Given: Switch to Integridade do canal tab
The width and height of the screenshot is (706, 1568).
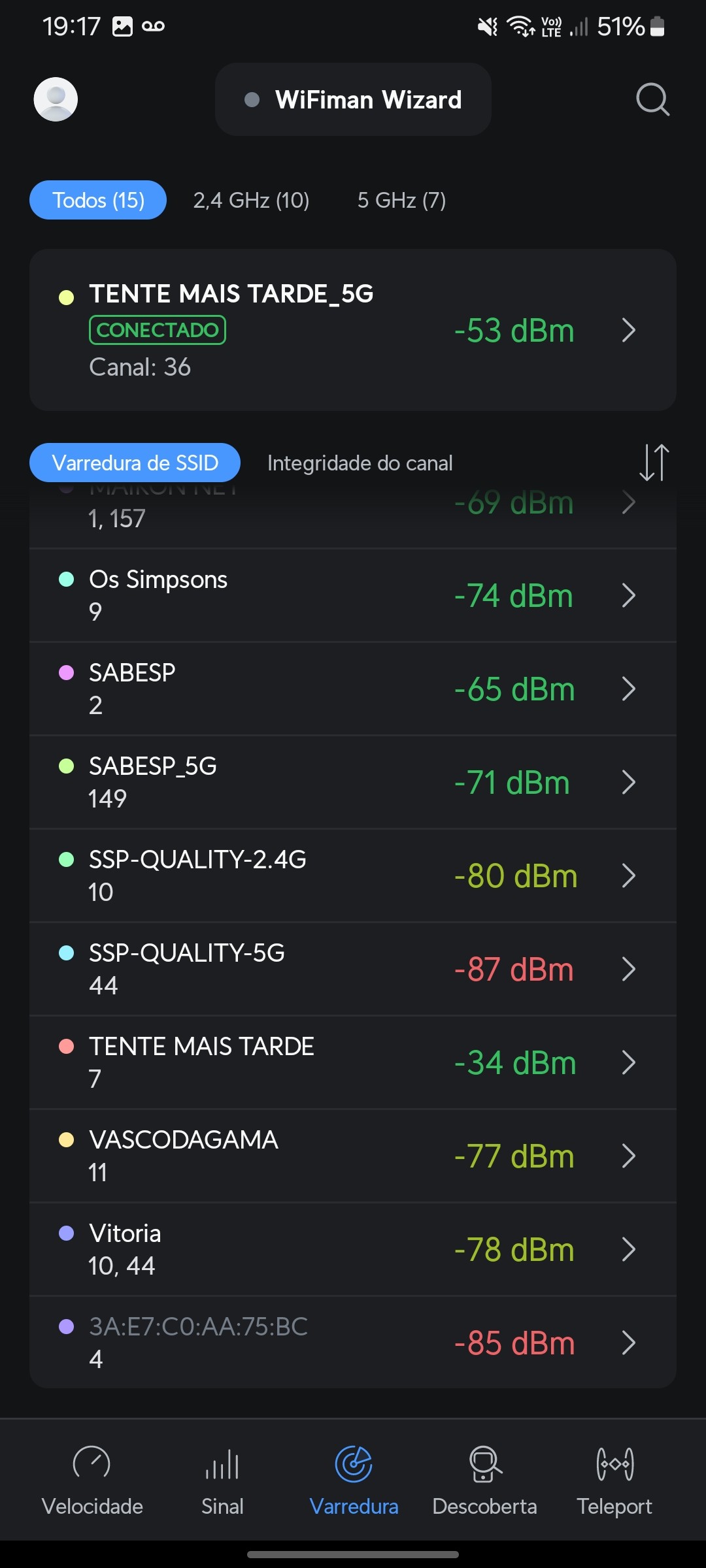Looking at the screenshot, I should [360, 463].
